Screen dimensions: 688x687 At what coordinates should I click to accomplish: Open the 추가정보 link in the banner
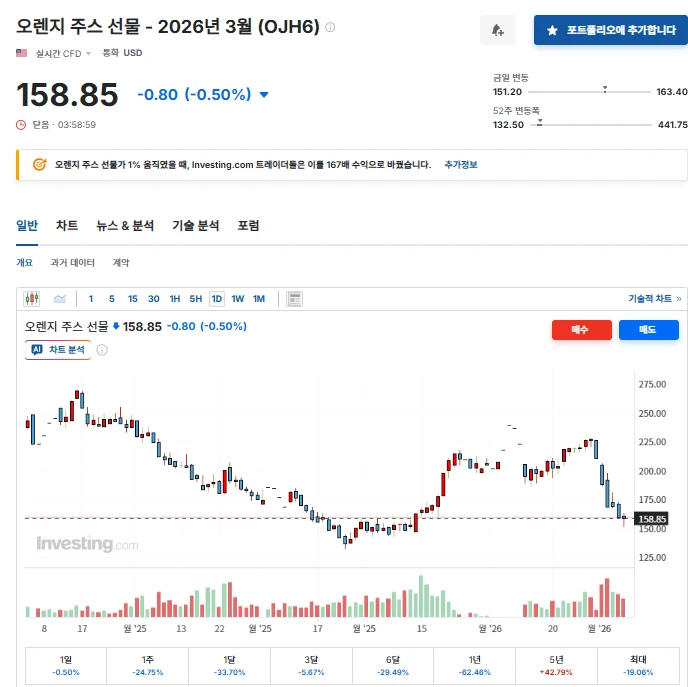coord(461,164)
